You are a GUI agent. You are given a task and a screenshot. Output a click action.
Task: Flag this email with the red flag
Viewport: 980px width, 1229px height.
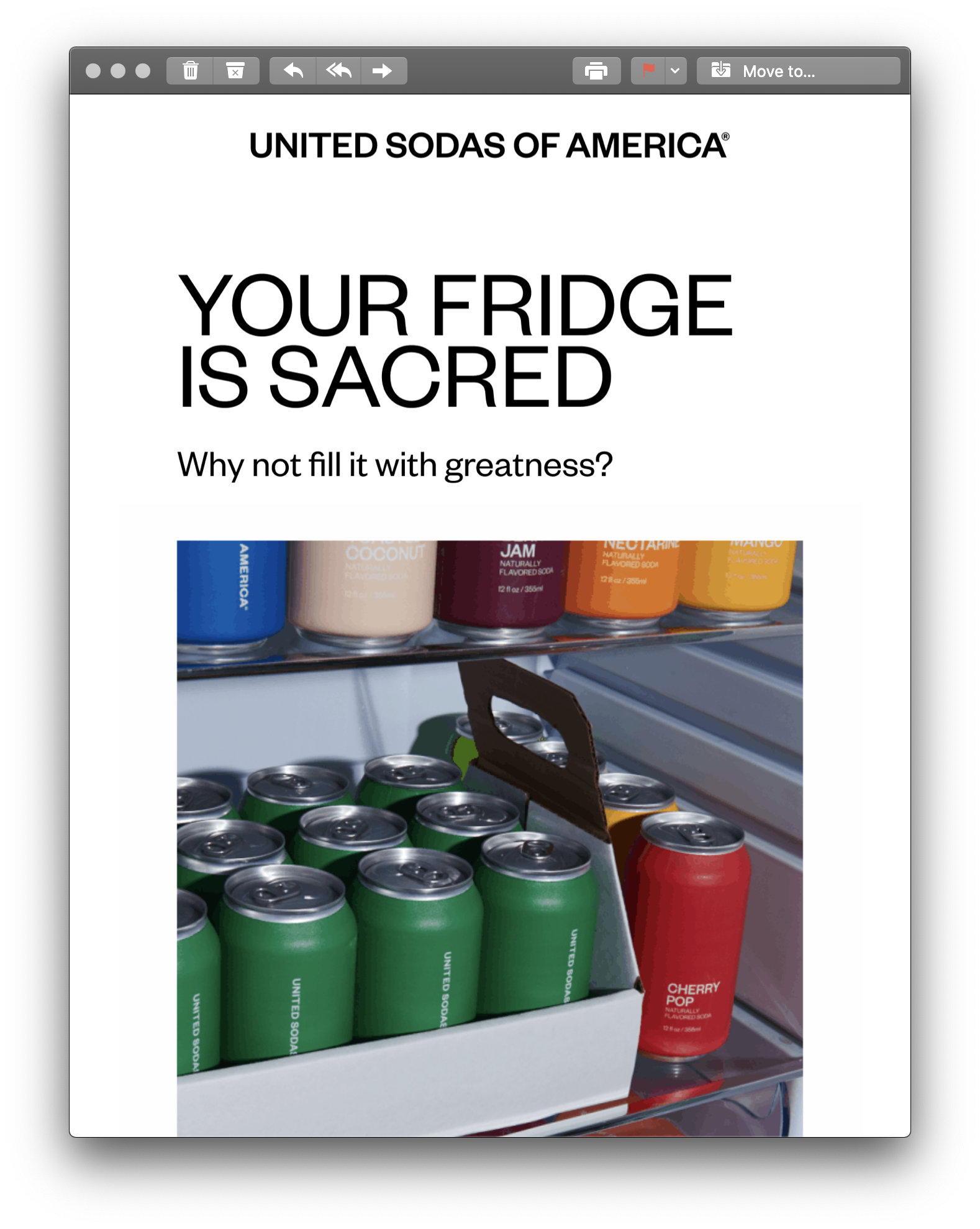click(x=648, y=71)
